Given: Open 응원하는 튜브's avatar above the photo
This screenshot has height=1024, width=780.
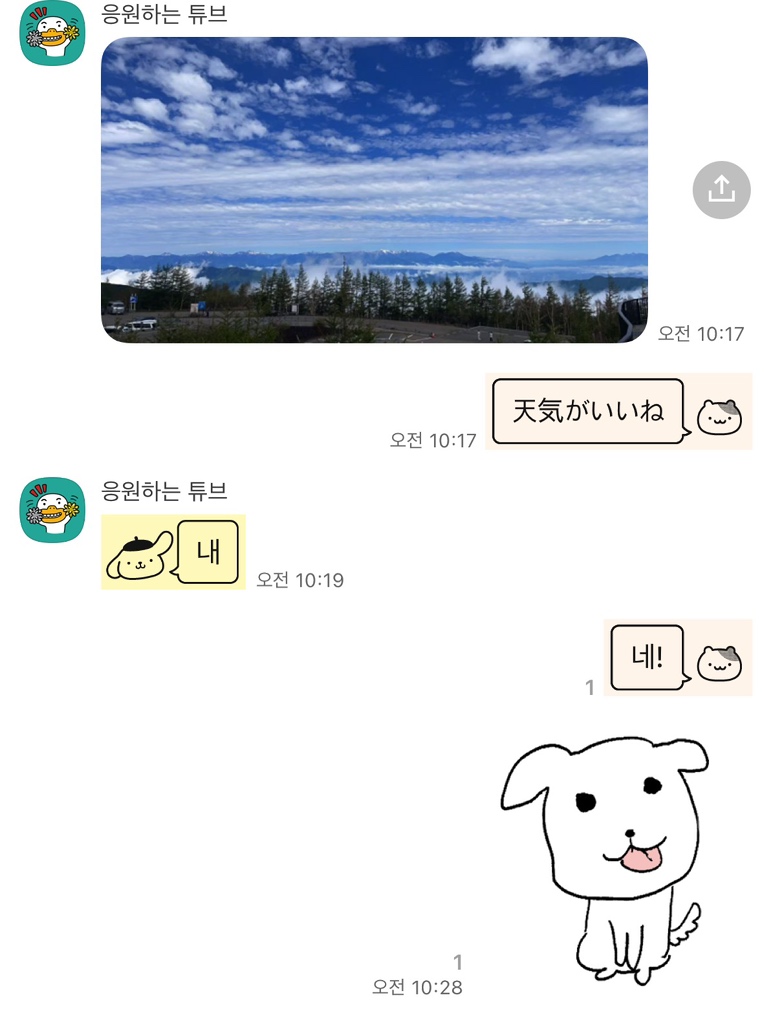Looking at the screenshot, I should pos(53,33).
